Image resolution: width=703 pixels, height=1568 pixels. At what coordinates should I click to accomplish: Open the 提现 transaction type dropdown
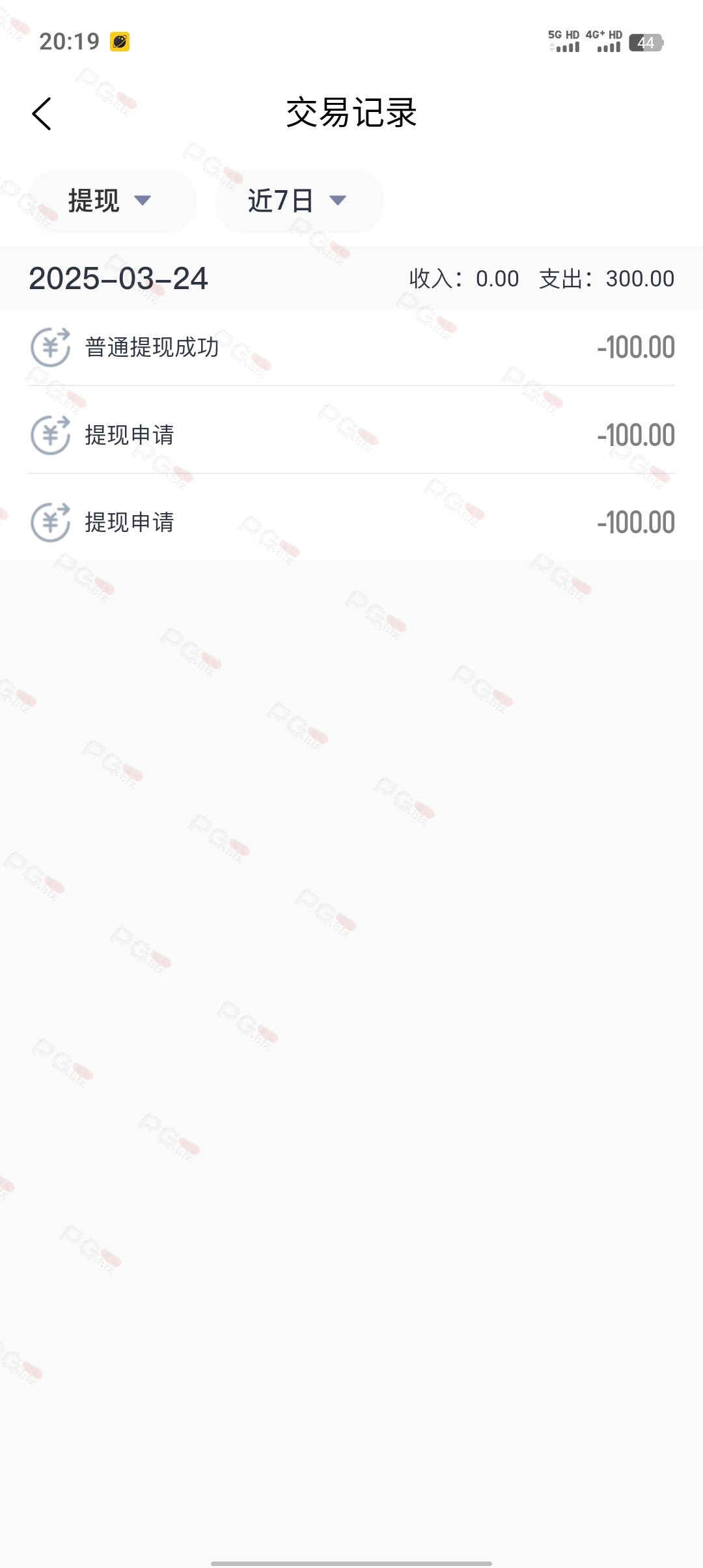(x=112, y=201)
